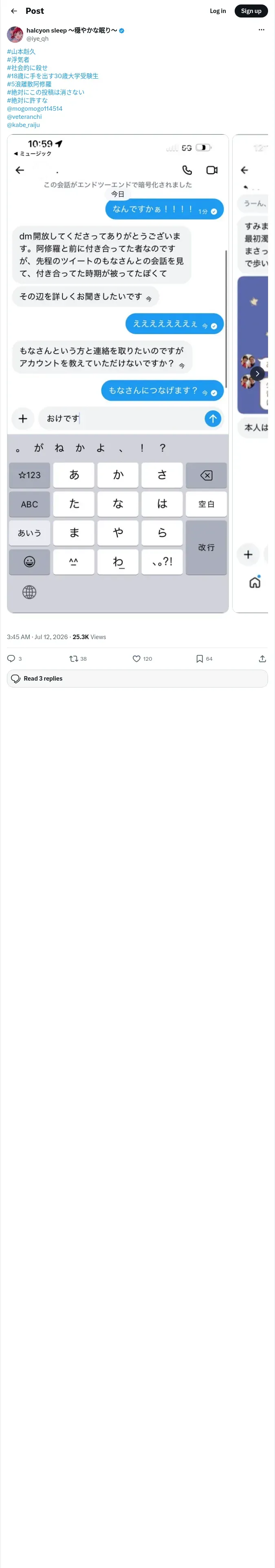The width and height of the screenshot is (275, 1568).
Task: Bookmark this post
Action: [x=204, y=659]
